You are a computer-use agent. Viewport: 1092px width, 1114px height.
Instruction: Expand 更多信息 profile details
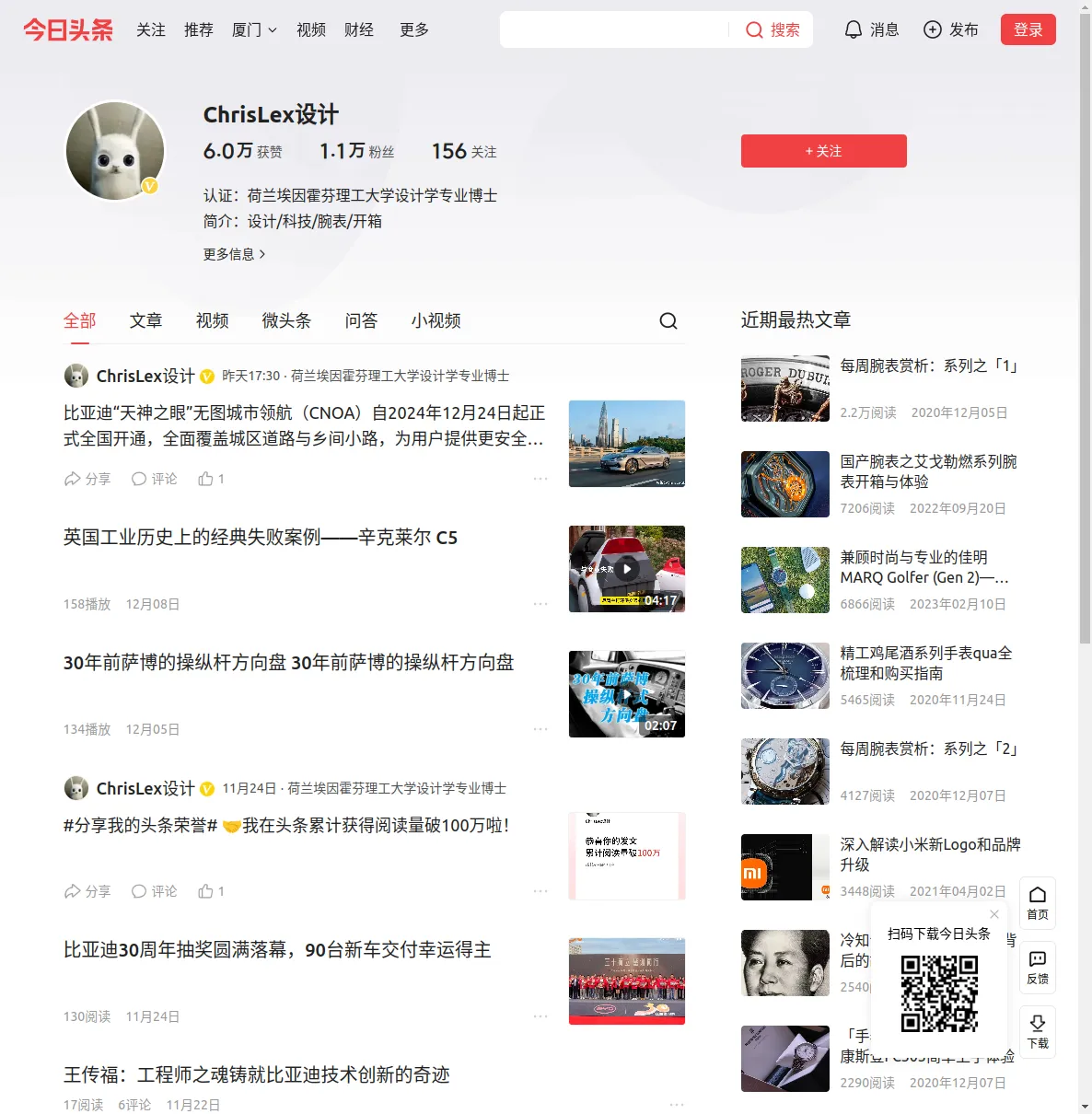(234, 254)
